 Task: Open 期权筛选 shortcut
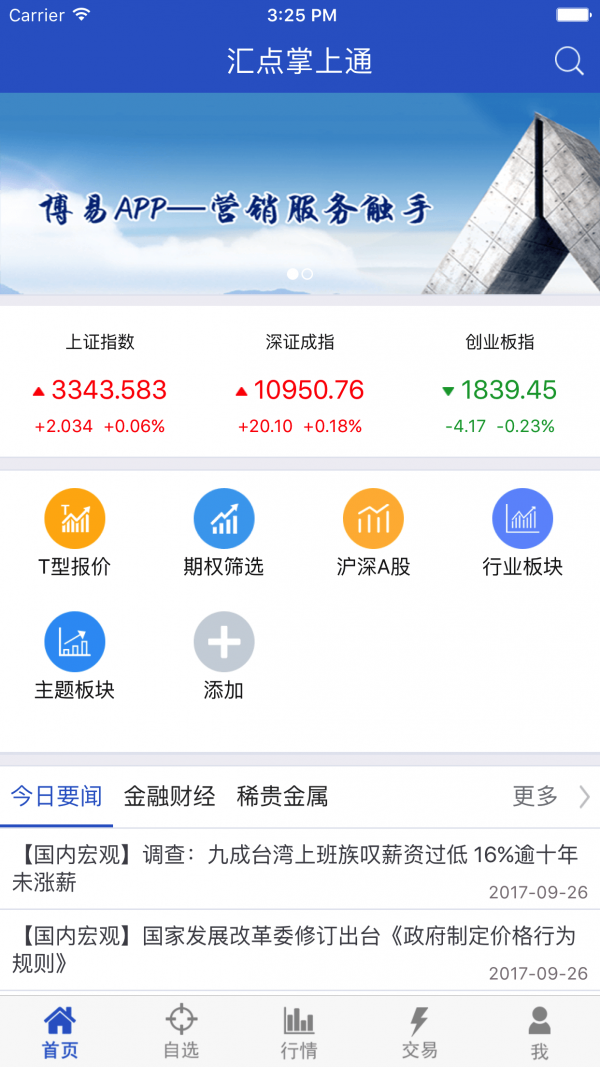click(224, 533)
